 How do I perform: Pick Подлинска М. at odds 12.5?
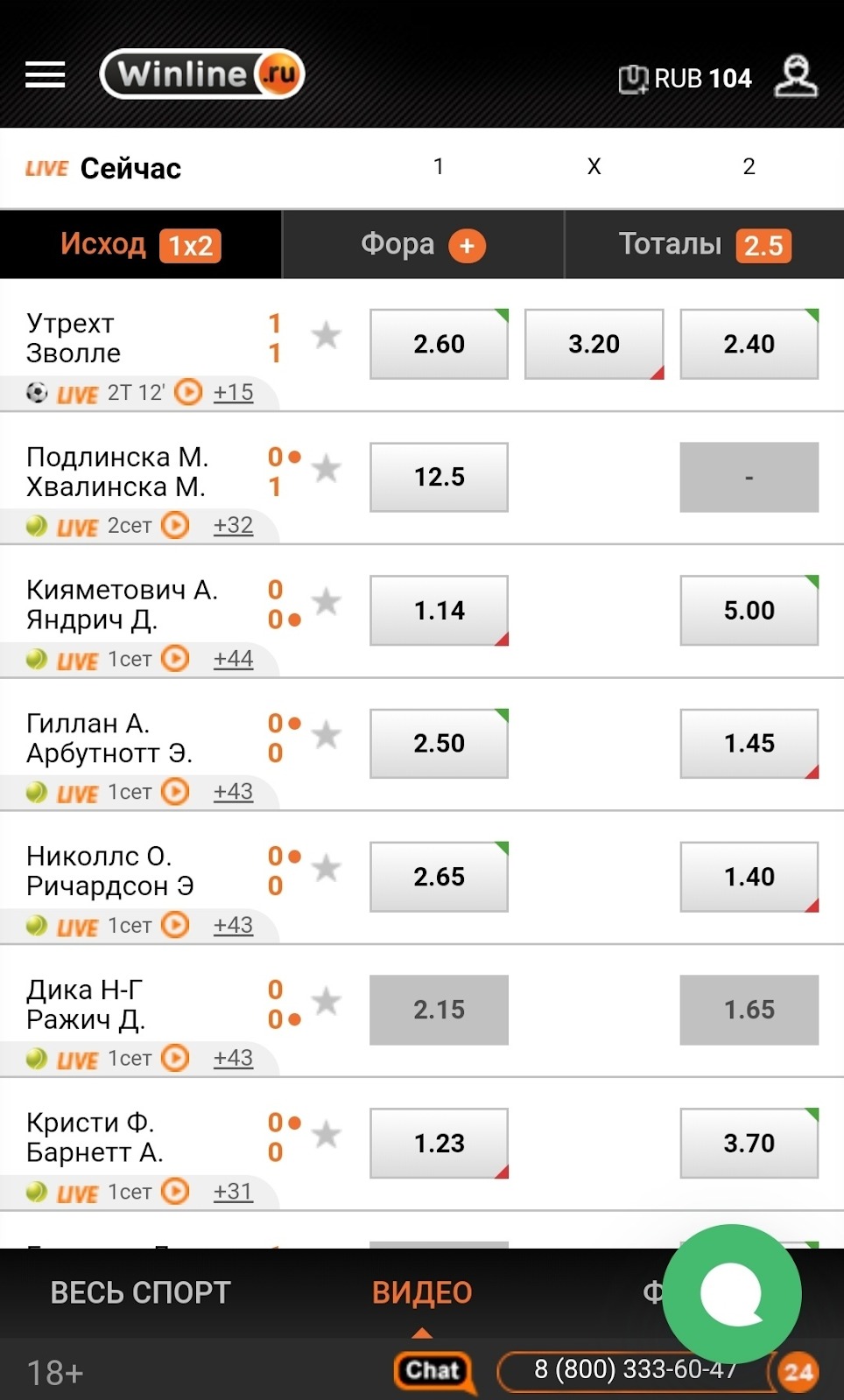pos(439,477)
